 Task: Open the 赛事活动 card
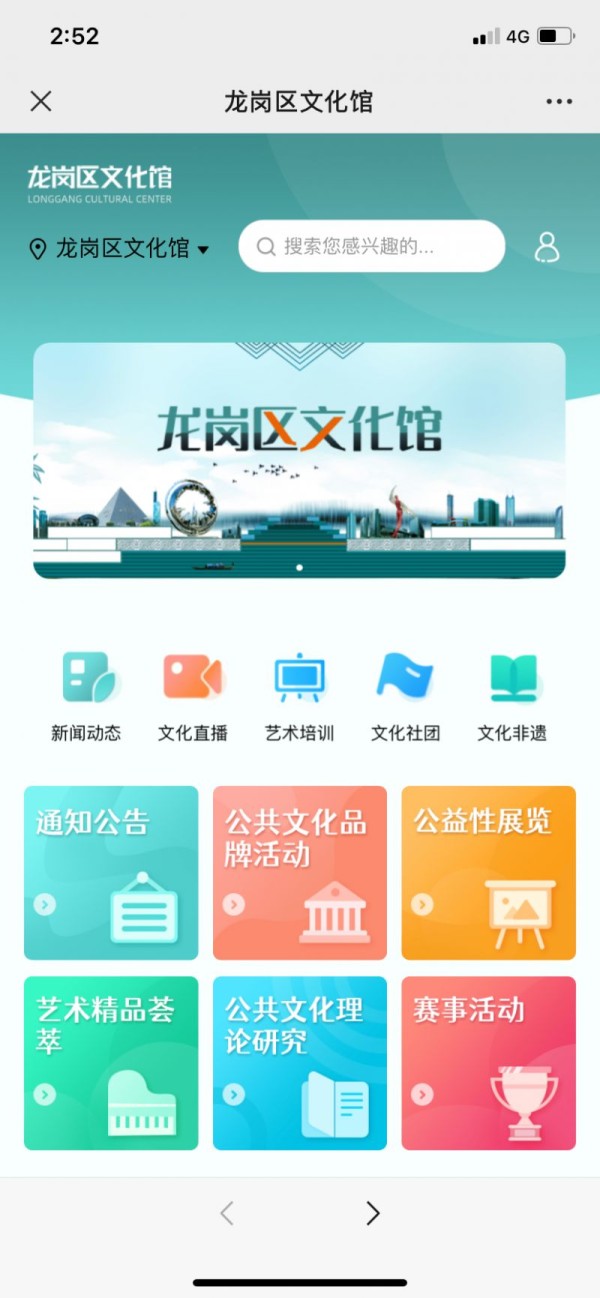pyautogui.click(x=488, y=1063)
